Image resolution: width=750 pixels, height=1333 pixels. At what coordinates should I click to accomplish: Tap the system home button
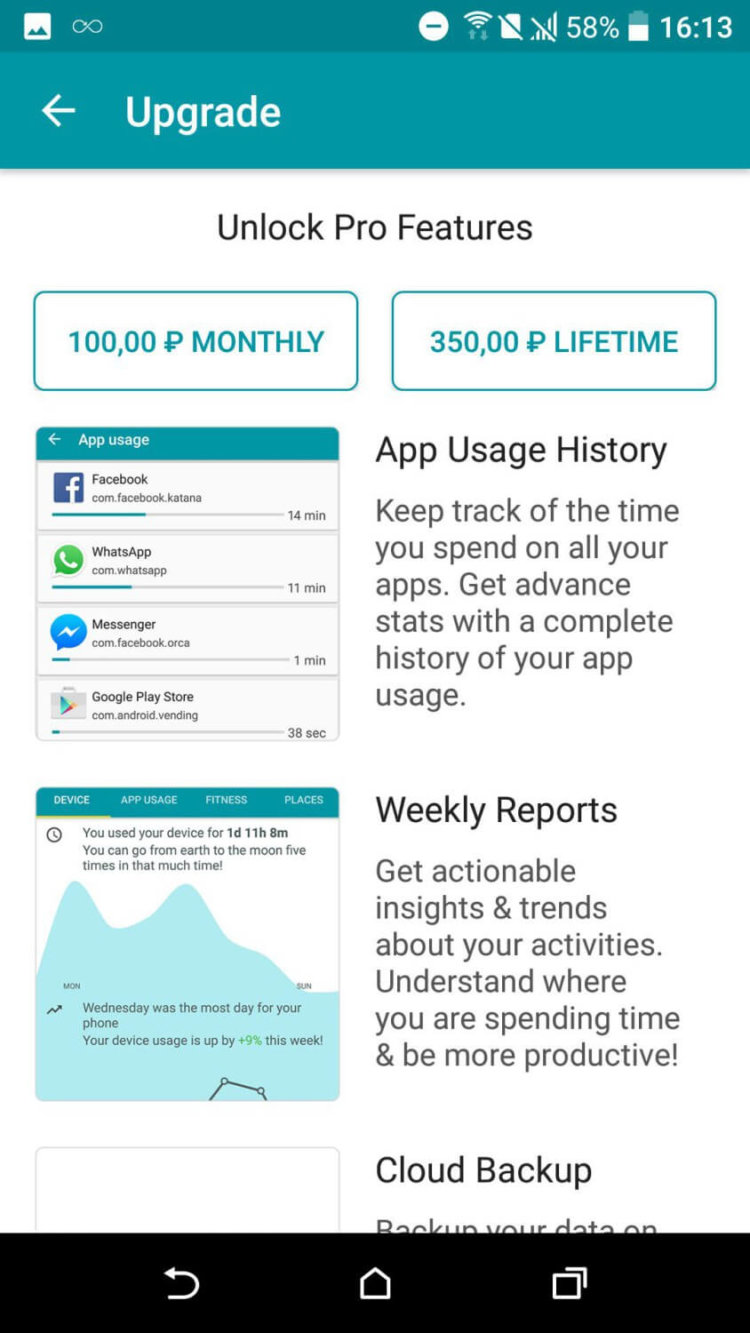375,1283
